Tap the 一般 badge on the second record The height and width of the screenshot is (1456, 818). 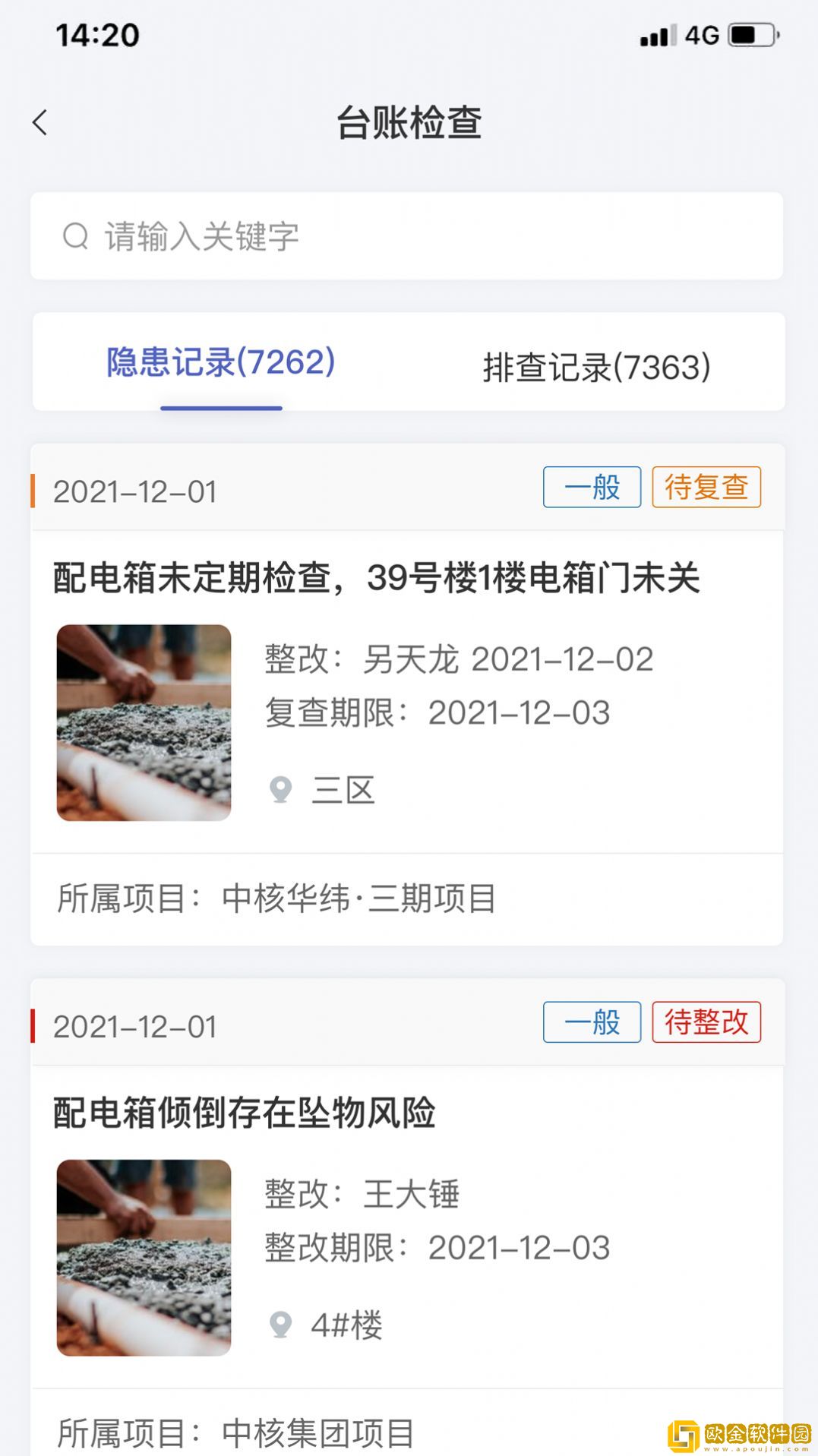point(592,1023)
